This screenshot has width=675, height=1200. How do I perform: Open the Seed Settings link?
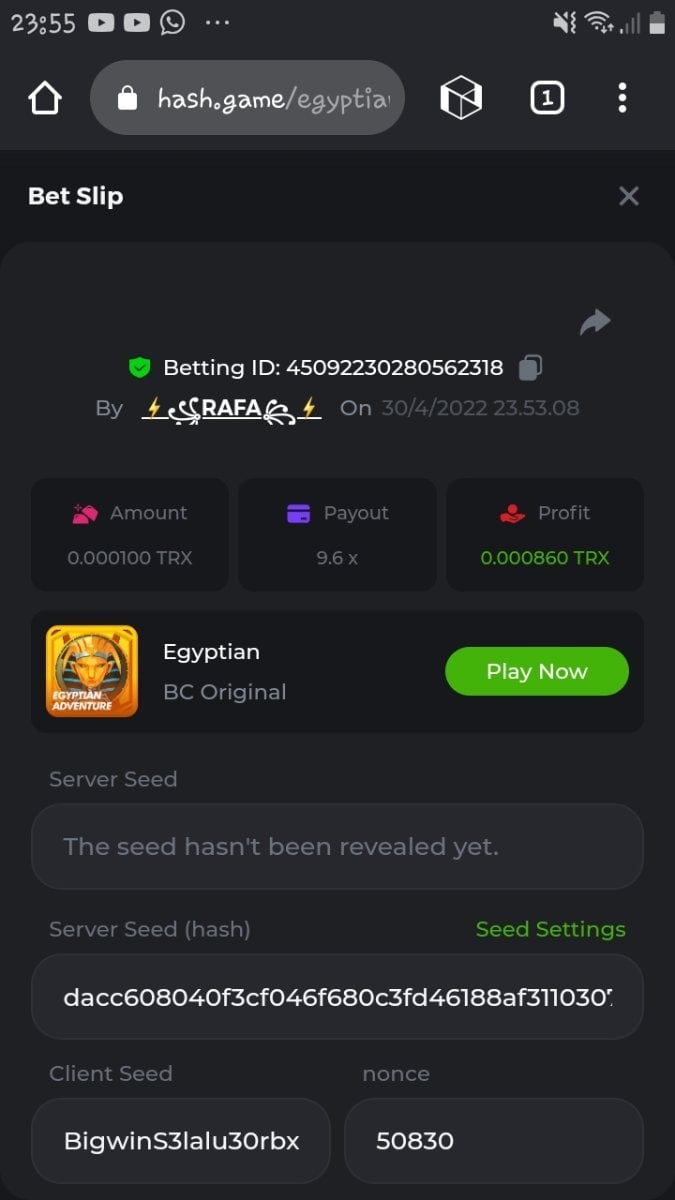click(550, 929)
